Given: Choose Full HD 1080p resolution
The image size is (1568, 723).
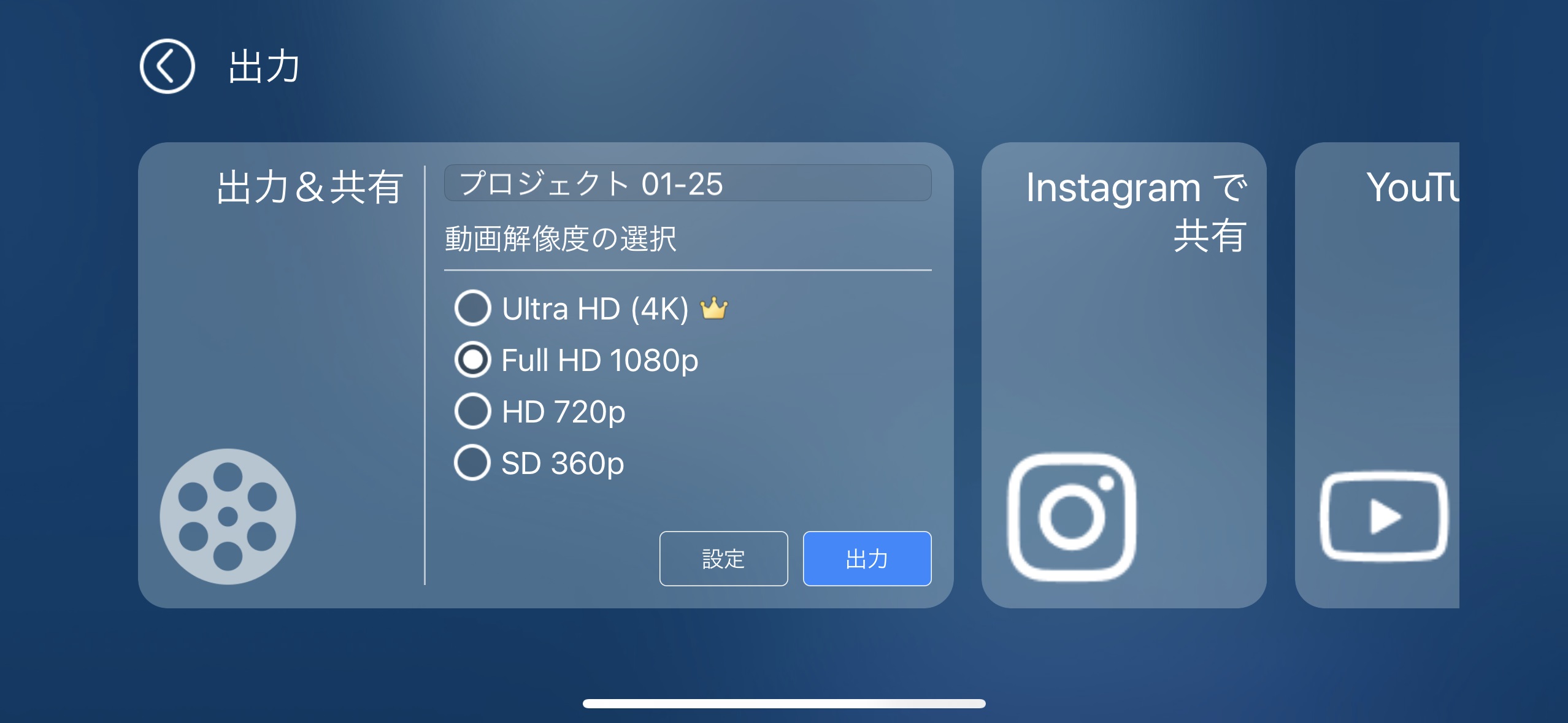Looking at the screenshot, I should [473, 359].
